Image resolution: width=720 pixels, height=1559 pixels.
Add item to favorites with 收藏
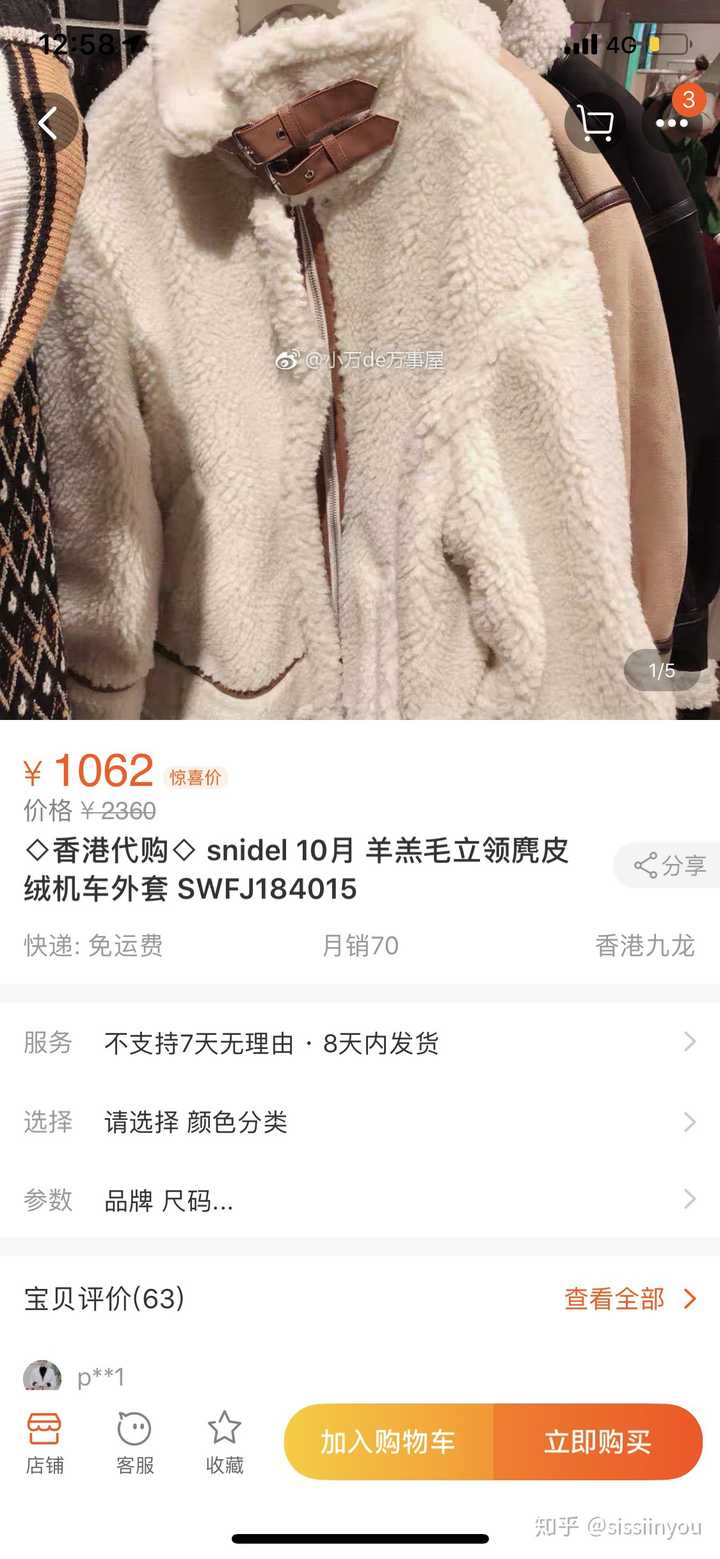point(224,1442)
